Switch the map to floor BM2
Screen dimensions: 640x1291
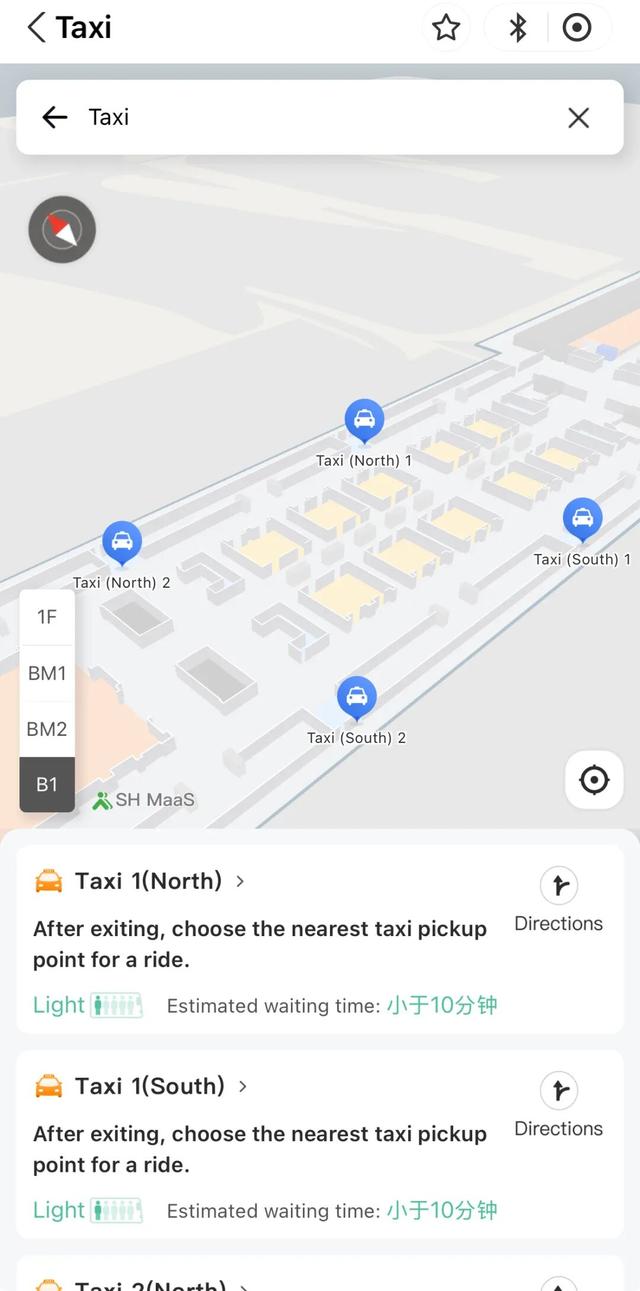click(47, 729)
